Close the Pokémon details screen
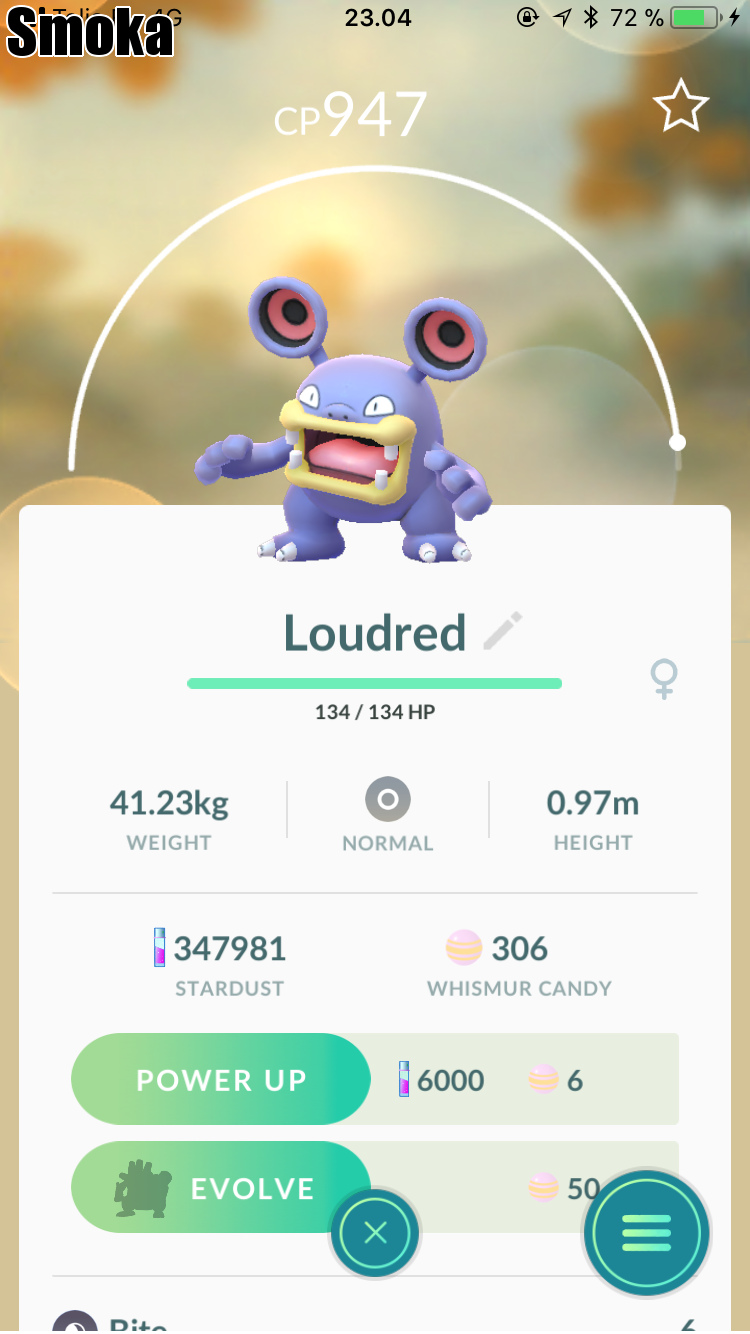The image size is (750, 1334). [375, 1233]
